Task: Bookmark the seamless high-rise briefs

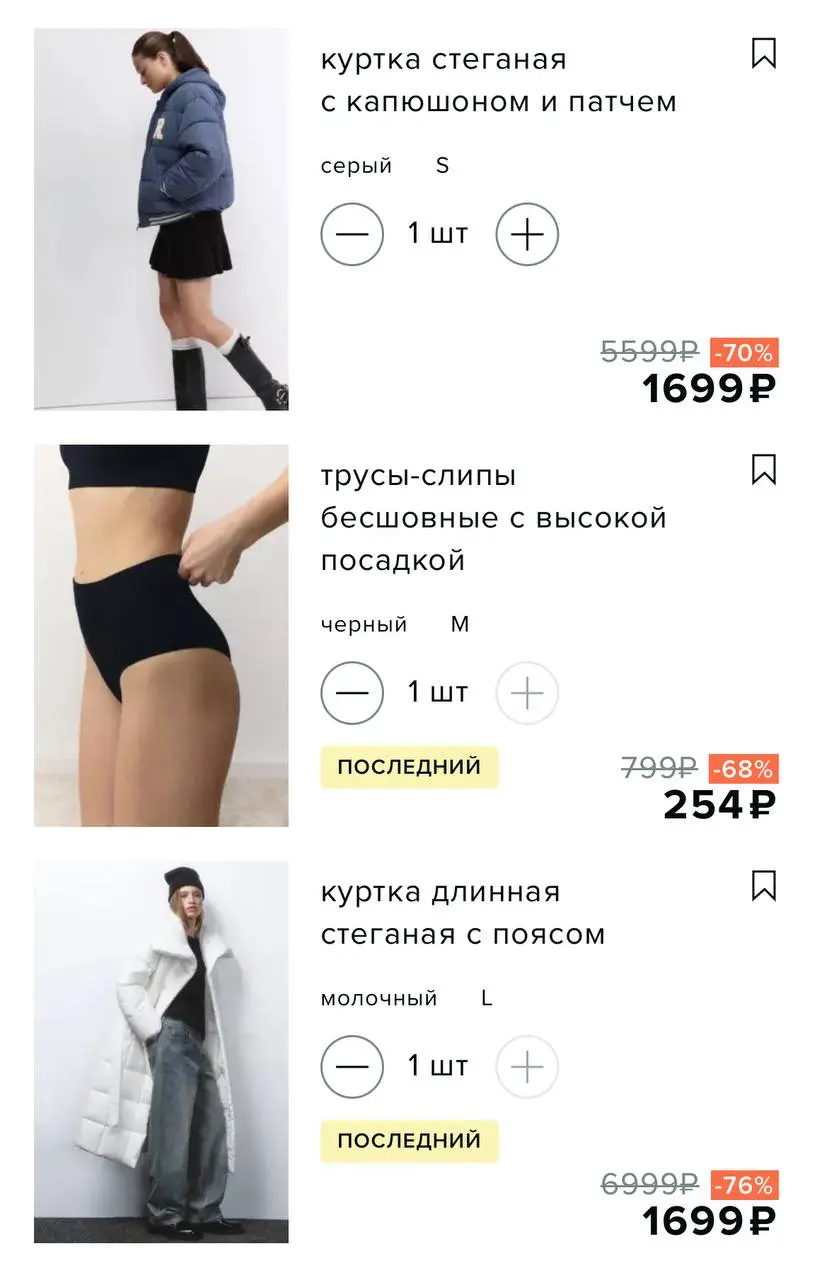Action: [x=763, y=469]
